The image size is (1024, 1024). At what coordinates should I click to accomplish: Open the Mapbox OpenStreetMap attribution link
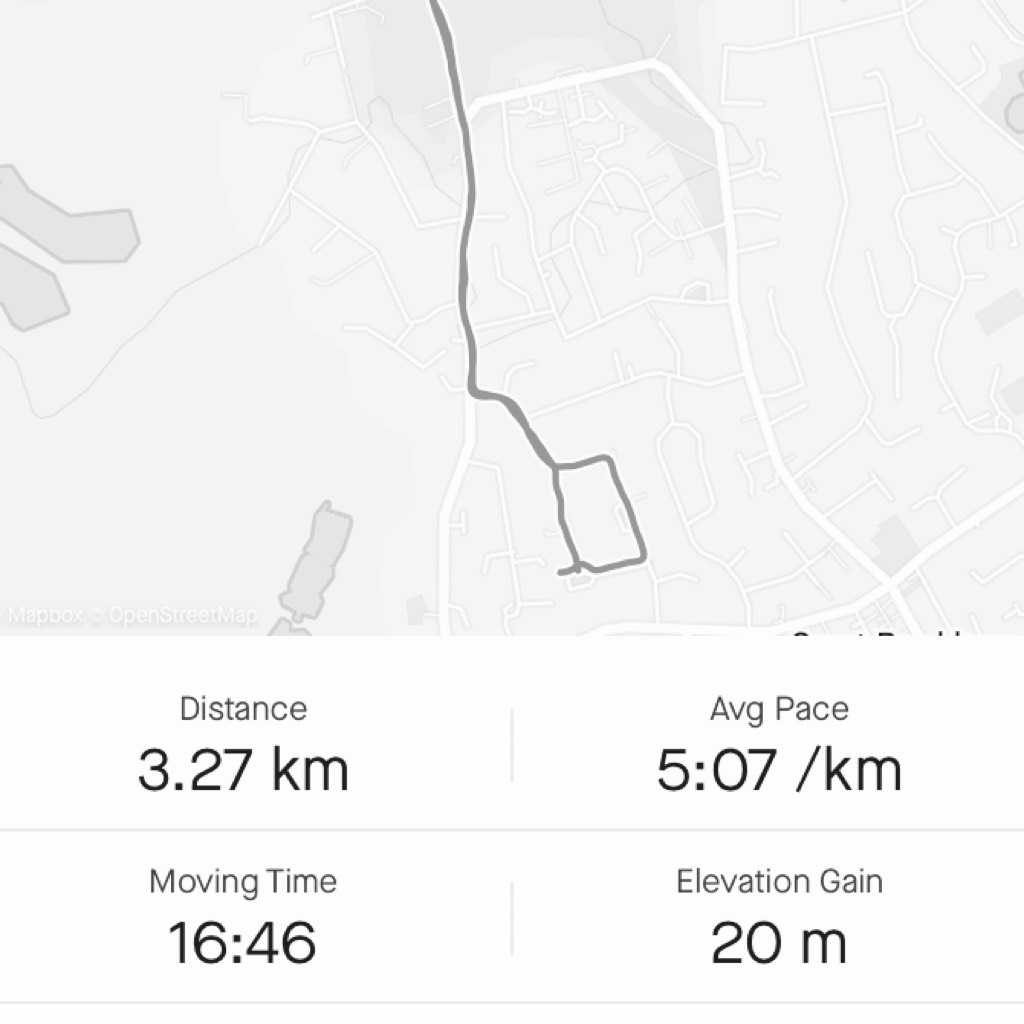coord(130,615)
